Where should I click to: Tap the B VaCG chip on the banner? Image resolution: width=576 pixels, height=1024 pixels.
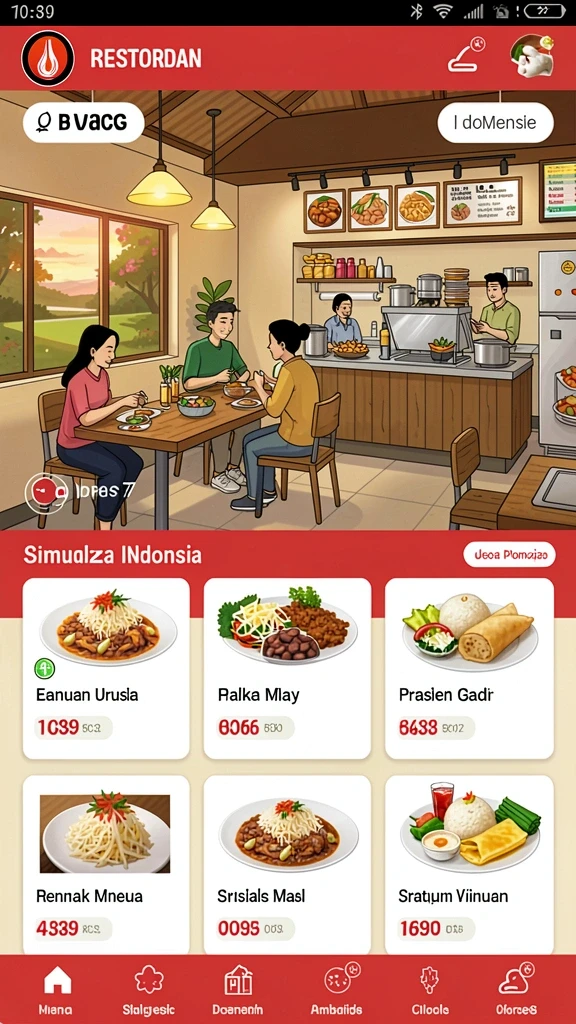[84, 122]
